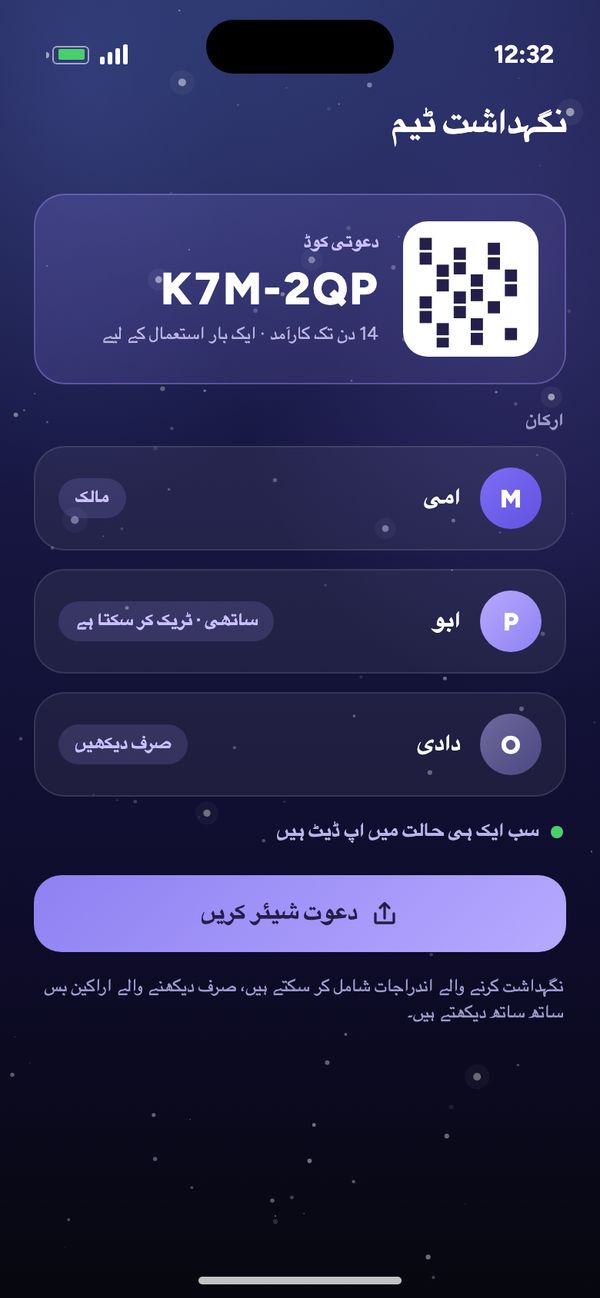
Task: Open the امی member row
Action: 300,498
